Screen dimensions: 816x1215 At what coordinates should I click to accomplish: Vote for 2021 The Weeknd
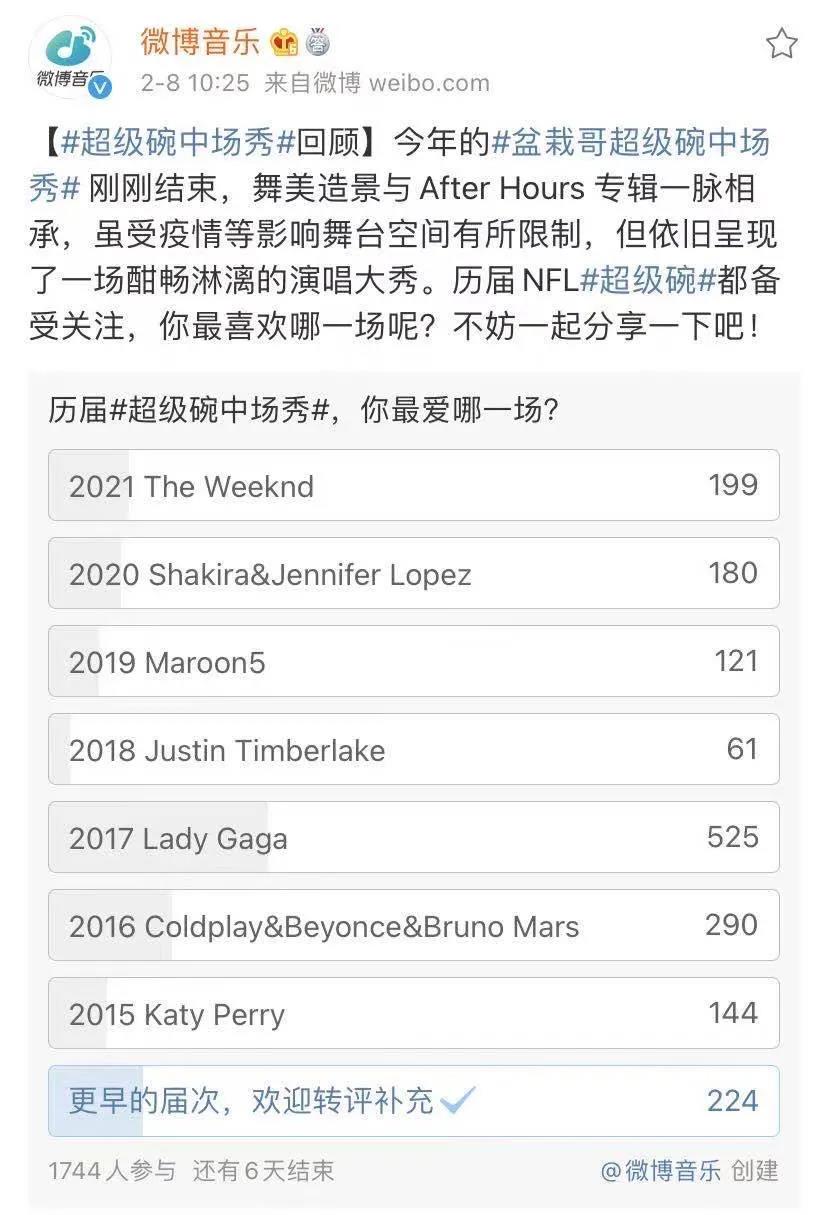413,486
